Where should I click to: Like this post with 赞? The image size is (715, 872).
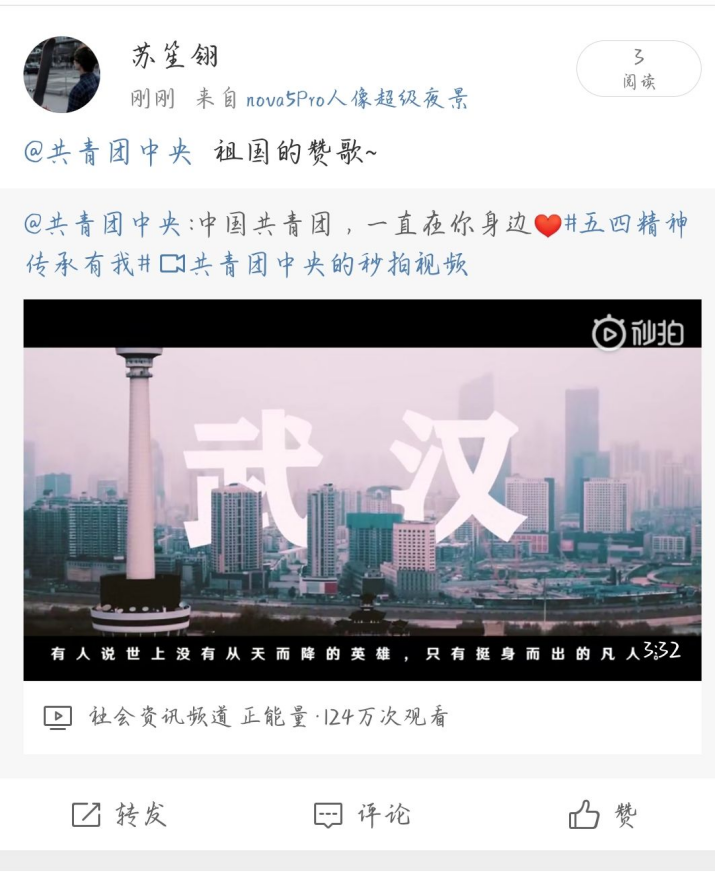[603, 815]
